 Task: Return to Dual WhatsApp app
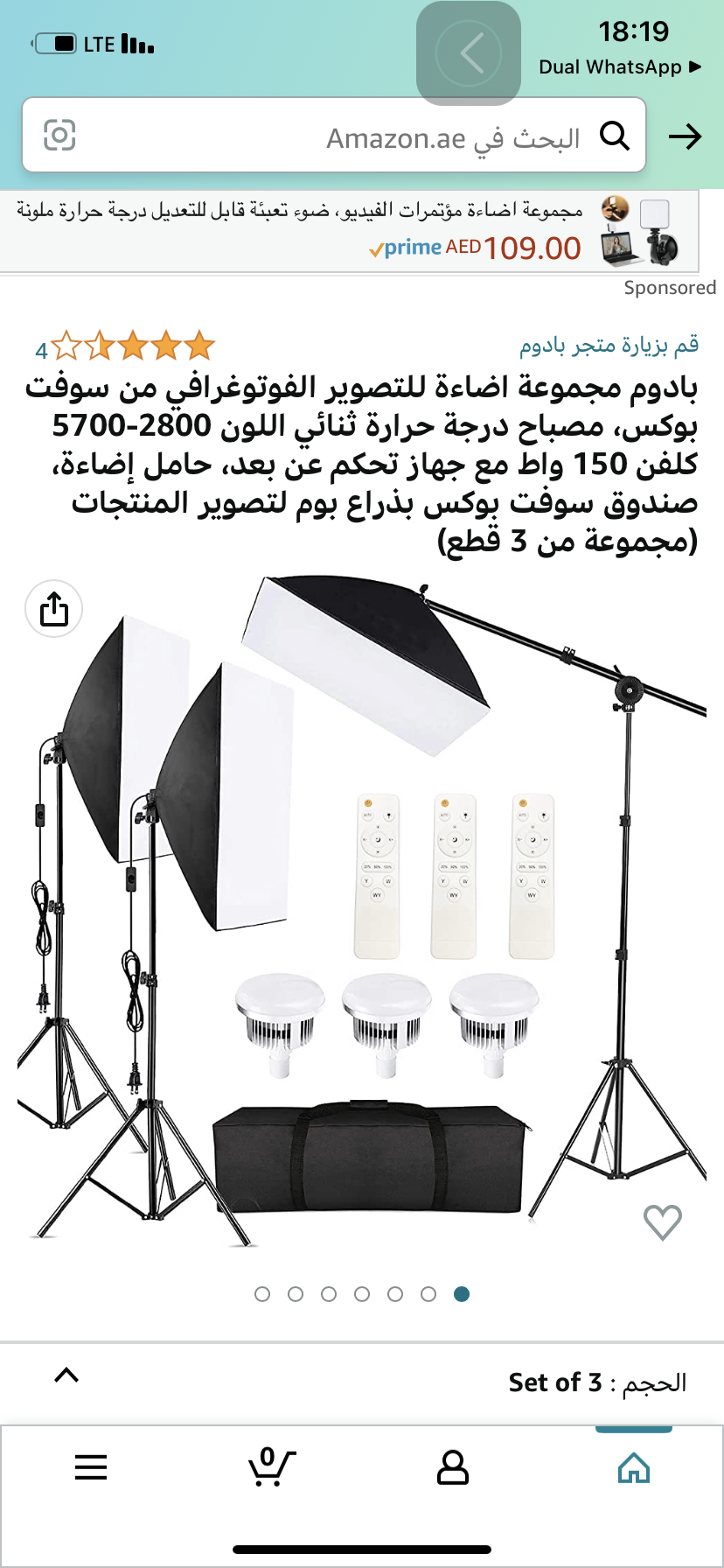tap(620, 67)
